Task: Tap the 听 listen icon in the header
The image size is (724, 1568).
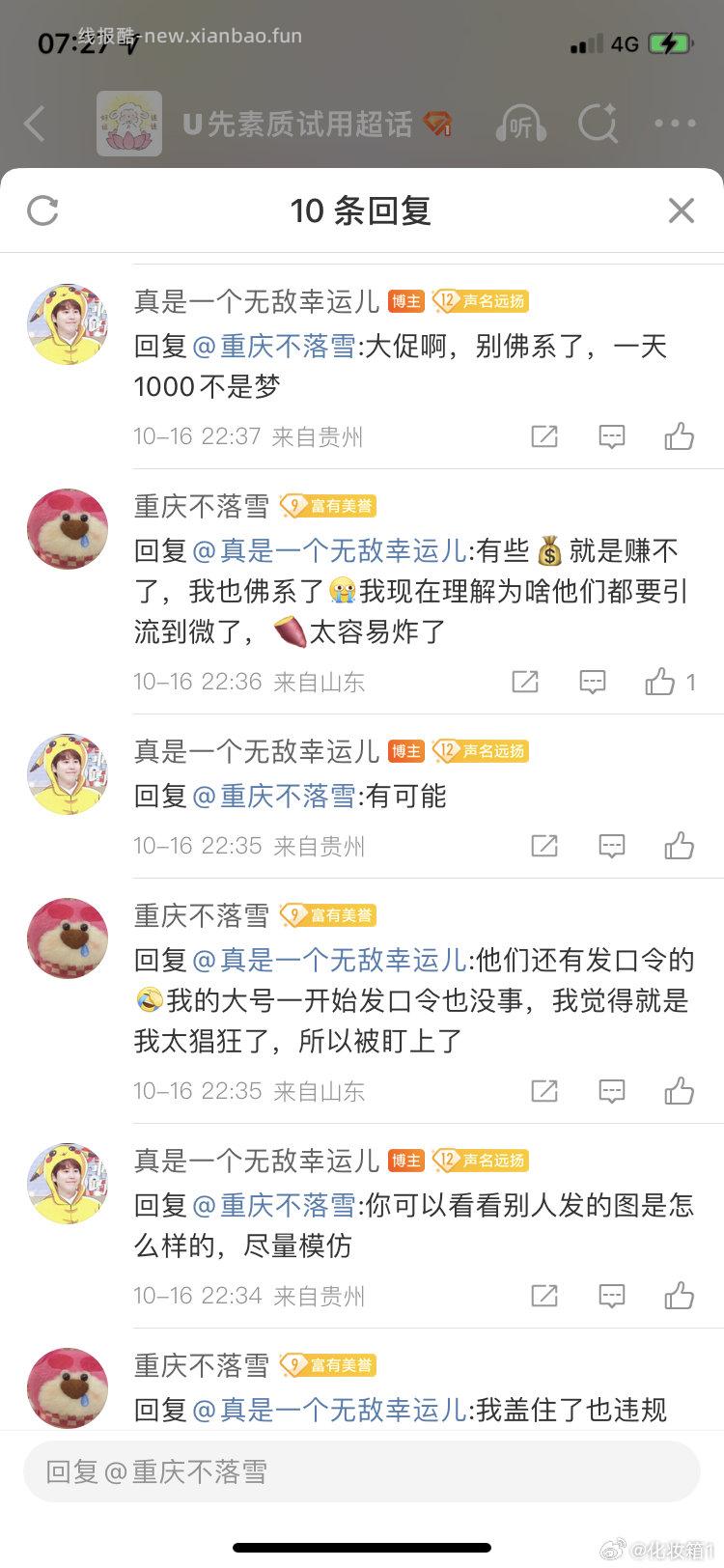Action: pos(519,124)
